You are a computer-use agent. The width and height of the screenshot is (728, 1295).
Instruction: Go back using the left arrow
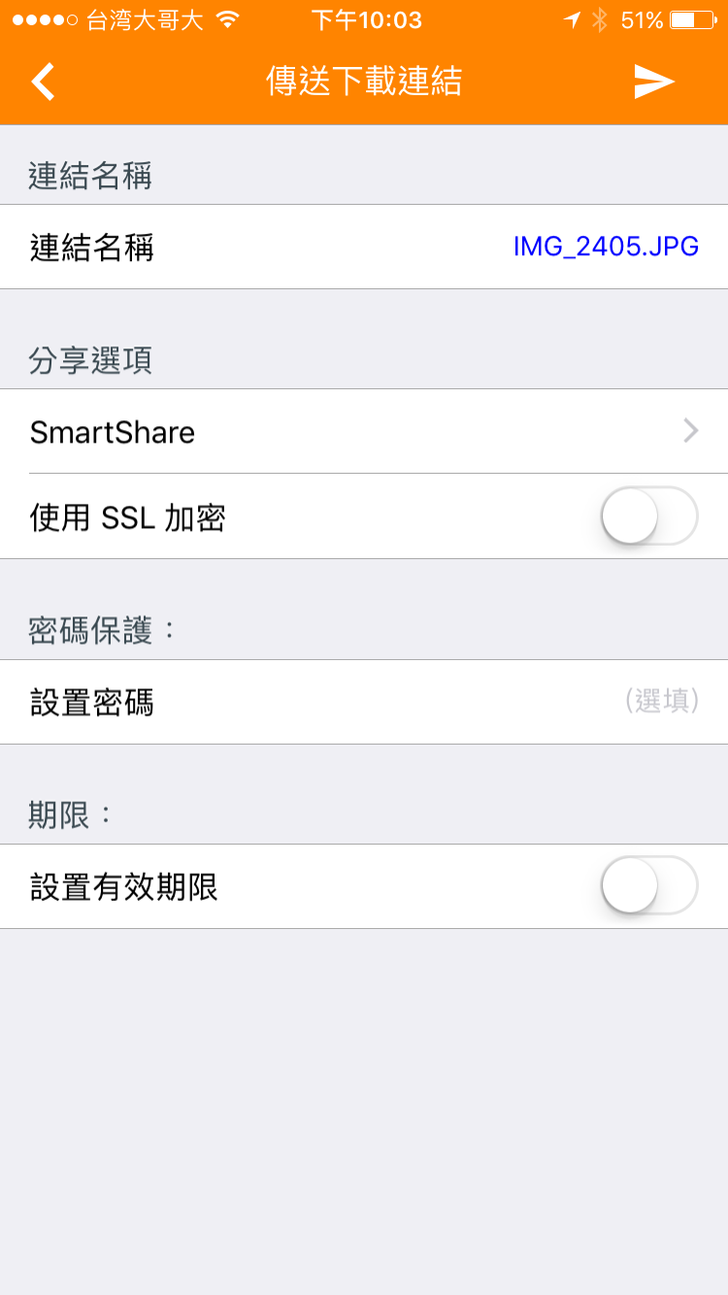[43, 81]
